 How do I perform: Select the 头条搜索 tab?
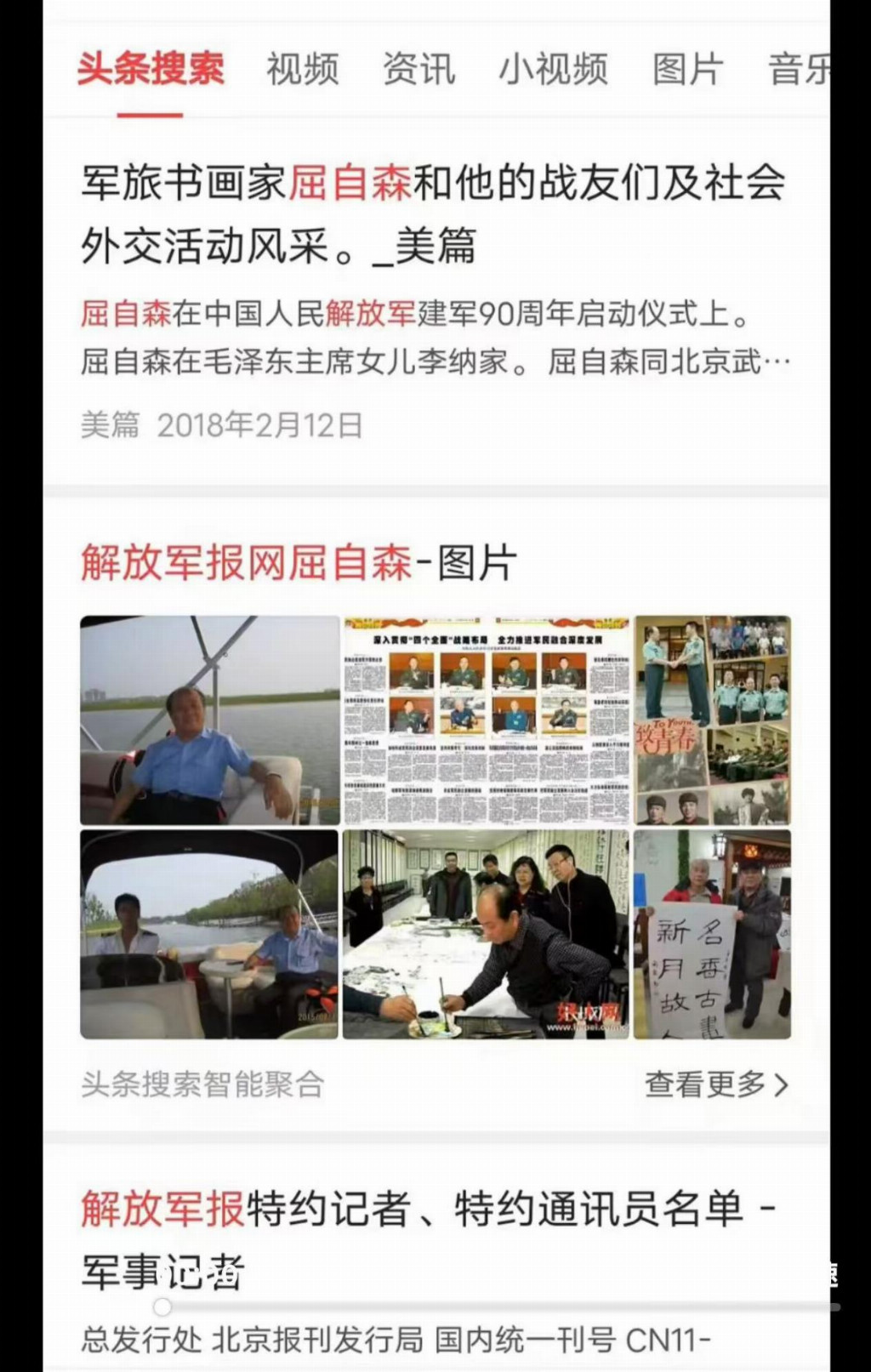click(151, 70)
